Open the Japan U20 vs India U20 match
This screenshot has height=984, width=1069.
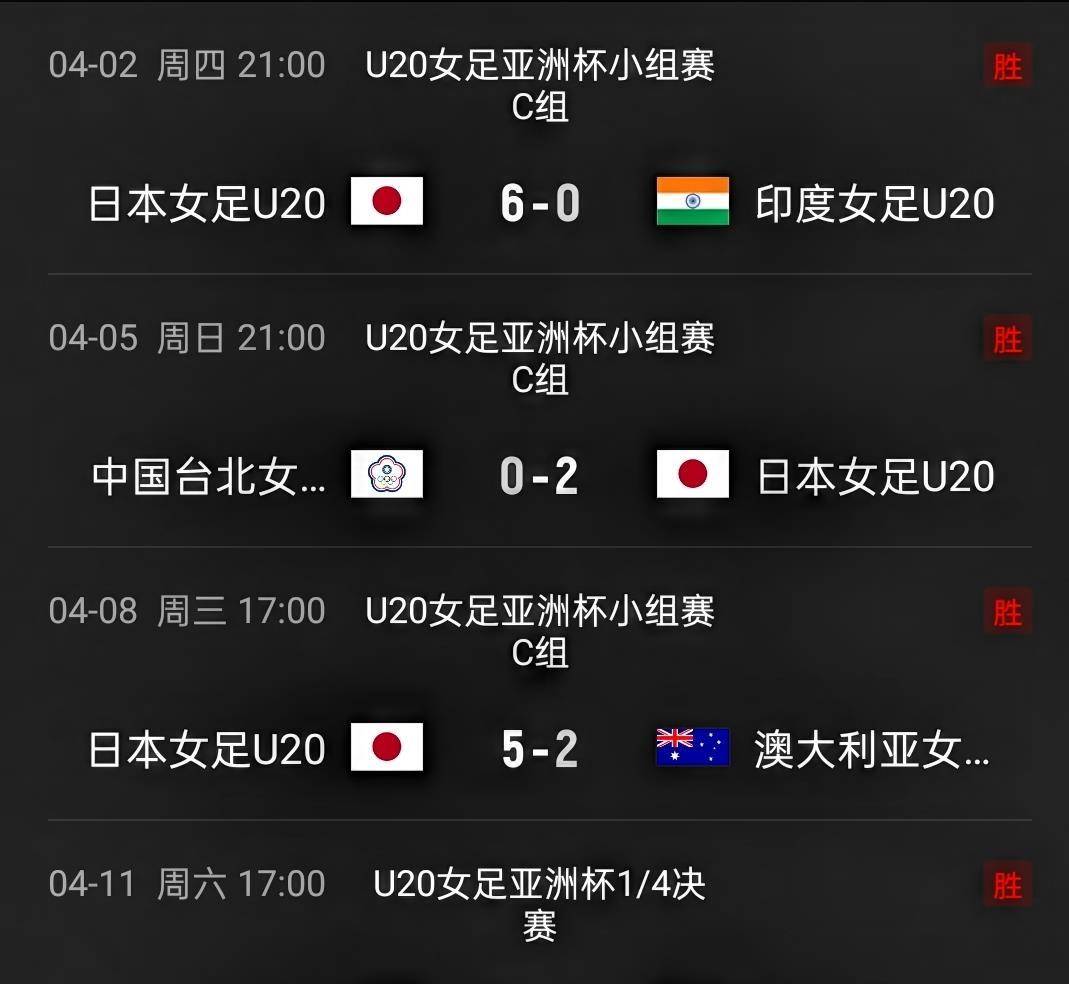pyautogui.click(x=539, y=203)
